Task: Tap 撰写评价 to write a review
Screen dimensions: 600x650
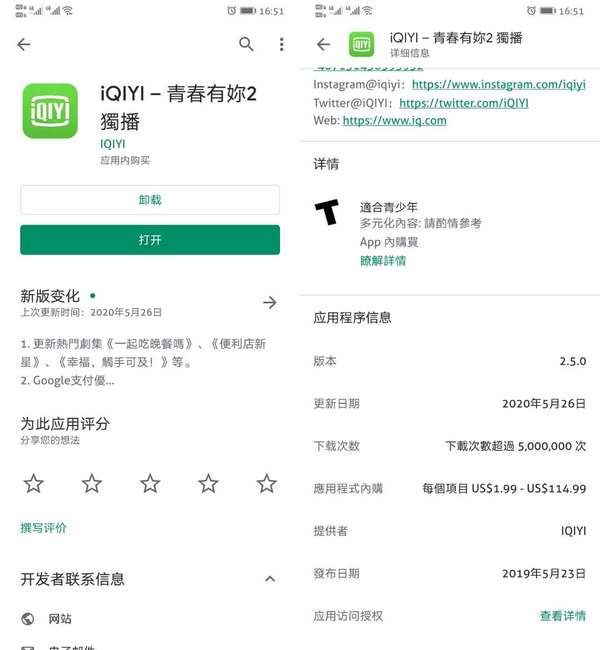Action: [x=44, y=527]
